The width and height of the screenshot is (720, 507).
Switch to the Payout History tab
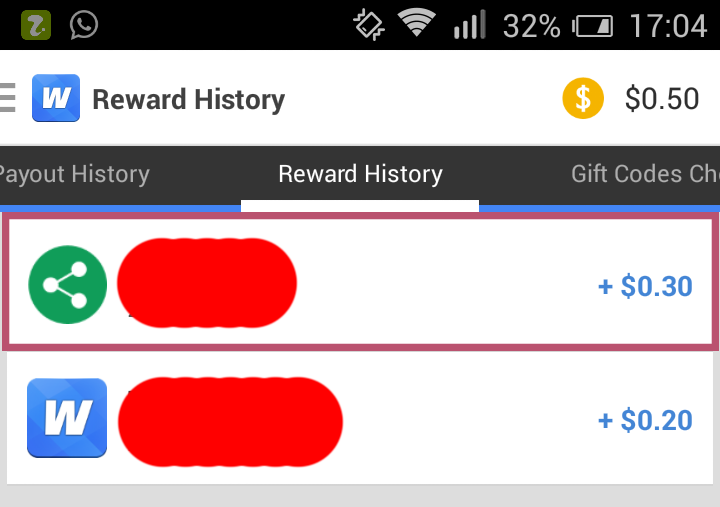(74, 174)
